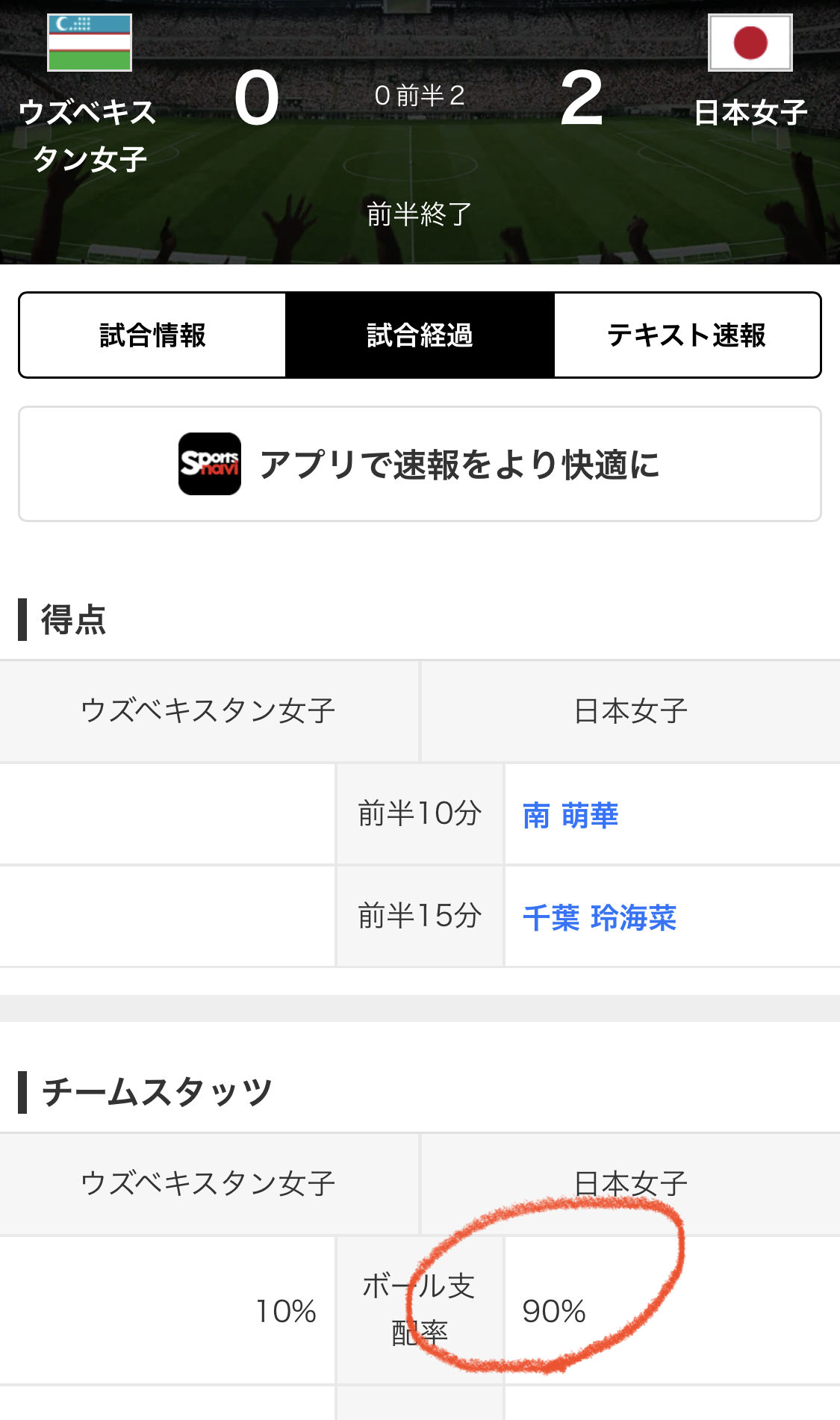Open player link 南 萌華
Image resolution: width=840 pixels, height=1420 pixels.
pos(570,815)
